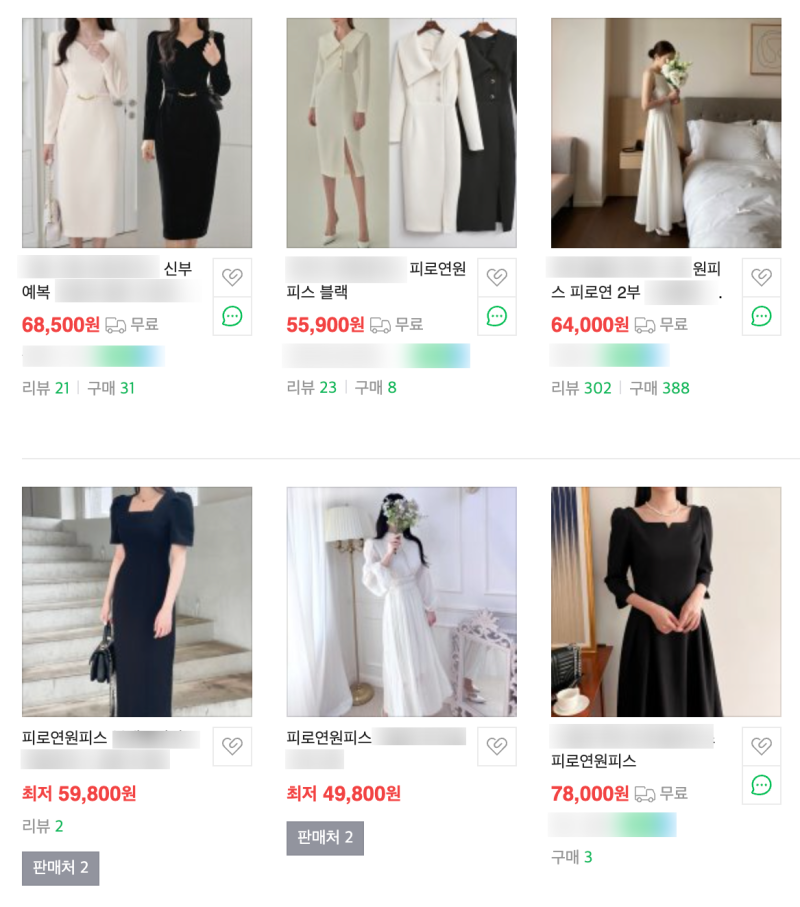Open reviews 302 for the 64,000원 dress

[x=581, y=388]
